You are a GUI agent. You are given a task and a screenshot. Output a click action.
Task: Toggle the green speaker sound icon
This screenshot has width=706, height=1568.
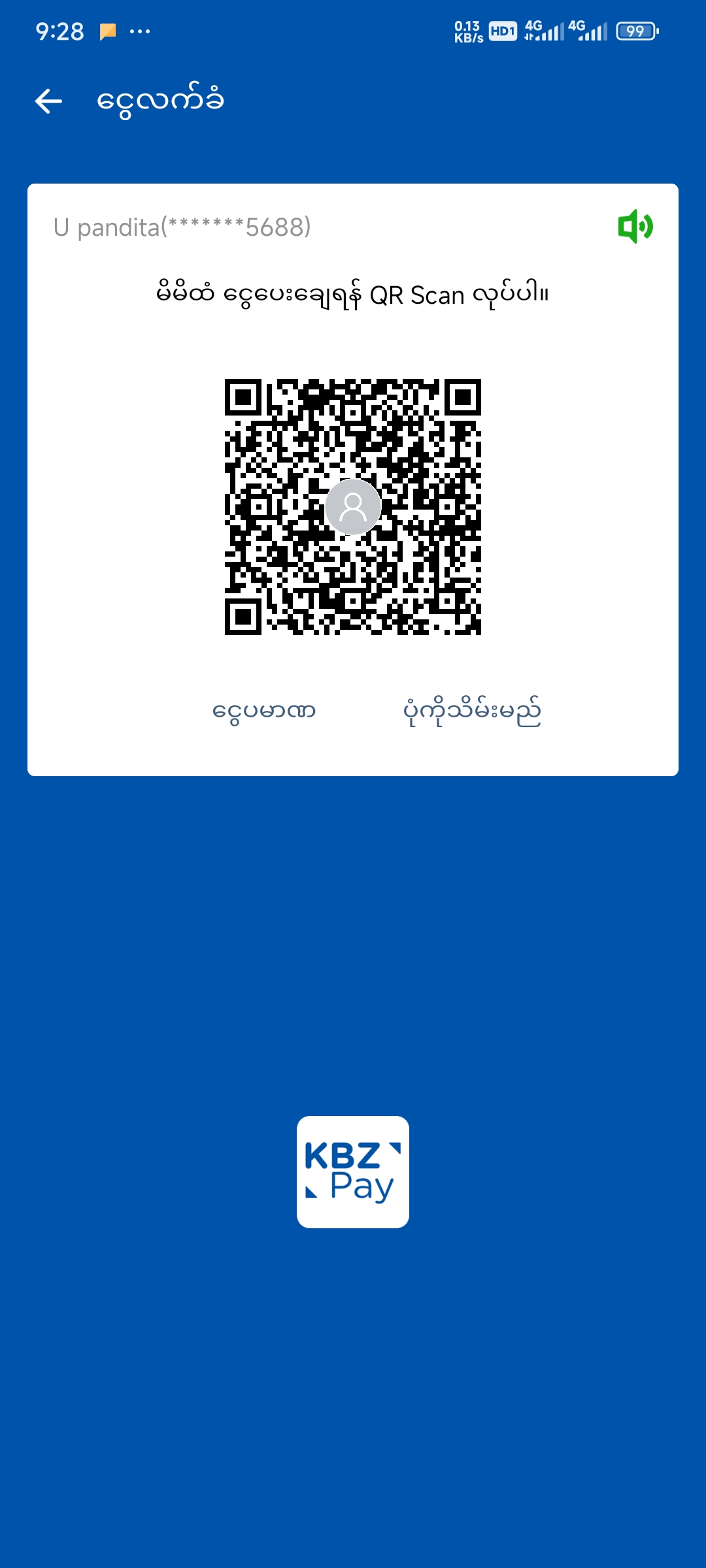coord(635,227)
